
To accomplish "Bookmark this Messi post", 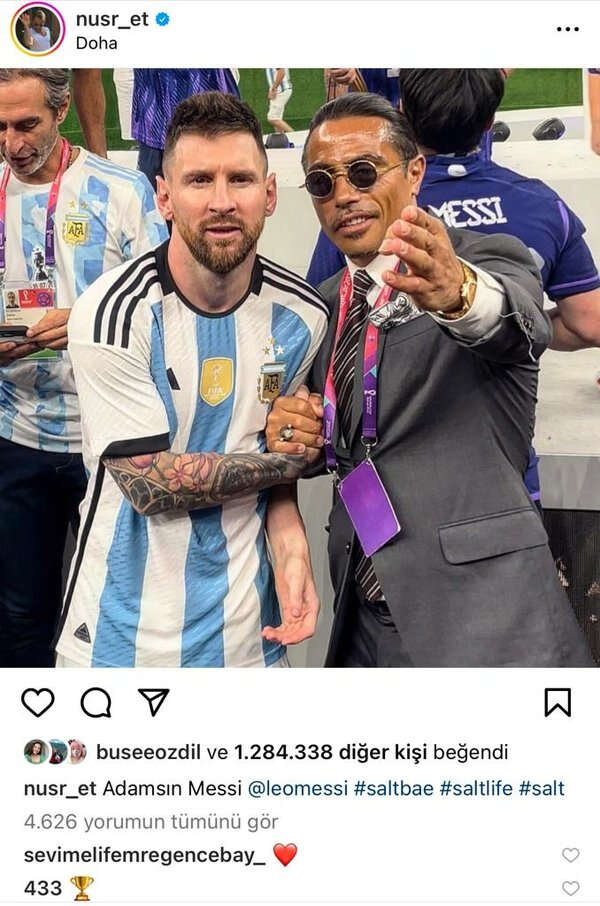I will (x=557, y=703).
